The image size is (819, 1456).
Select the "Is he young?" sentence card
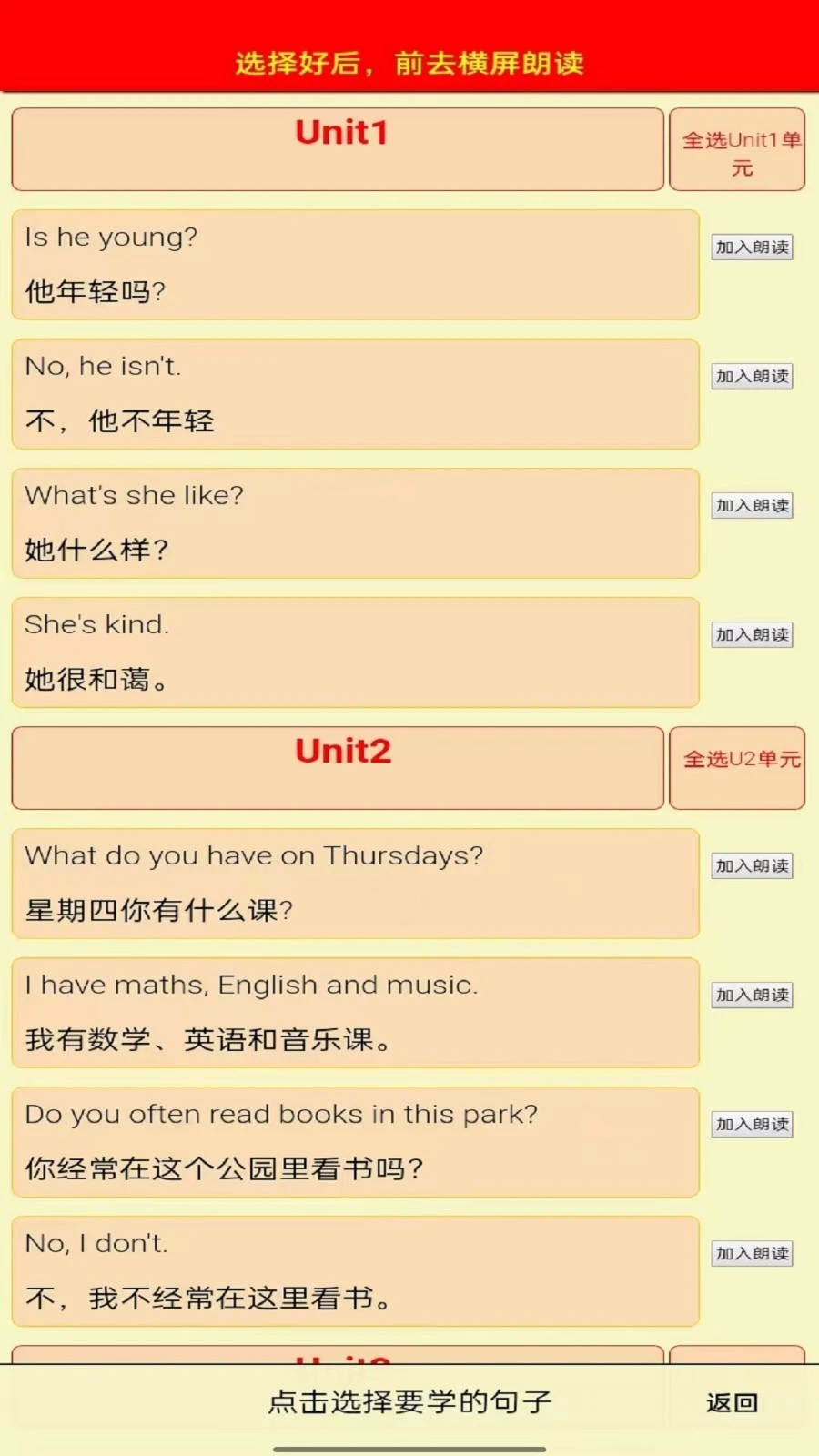pyautogui.click(x=355, y=265)
